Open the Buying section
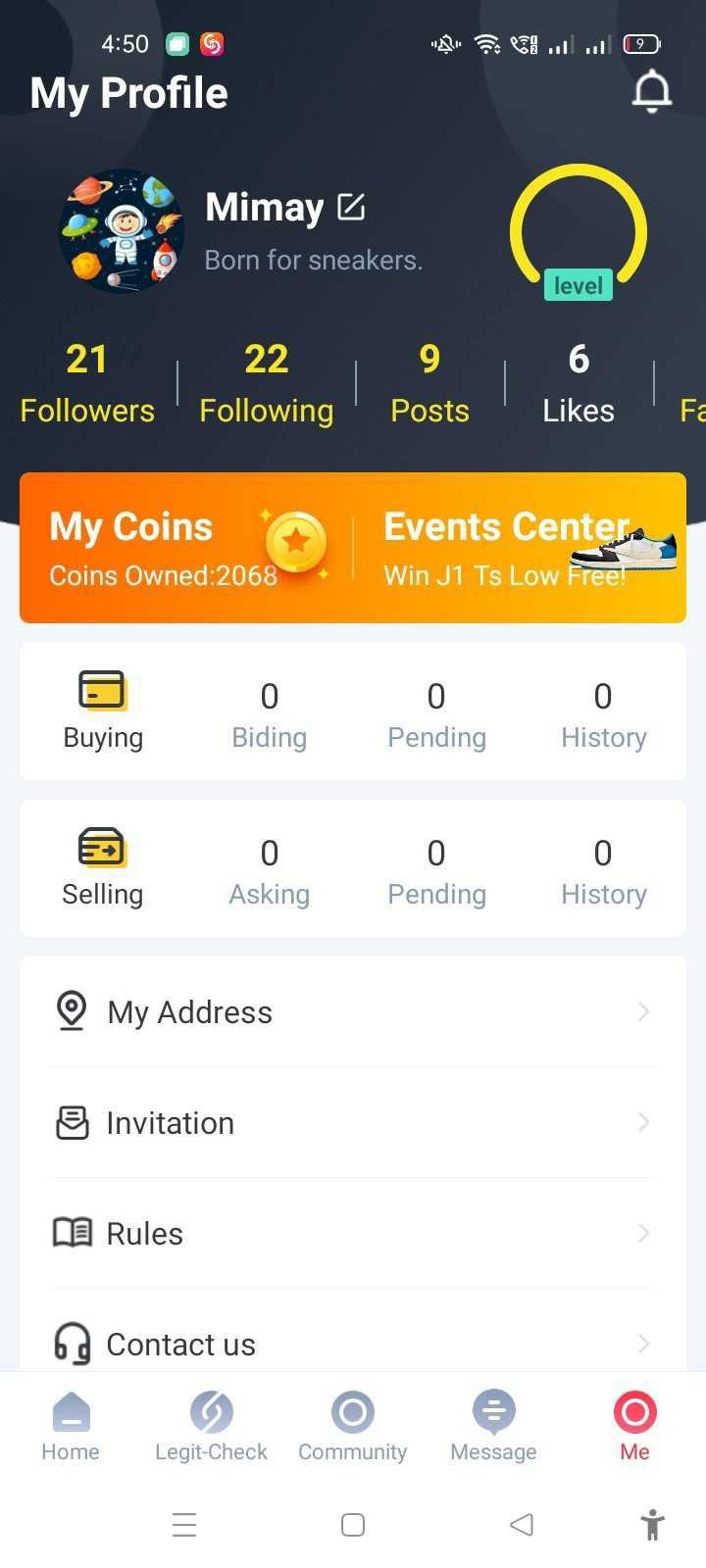This screenshot has height=1568, width=706. (103, 711)
